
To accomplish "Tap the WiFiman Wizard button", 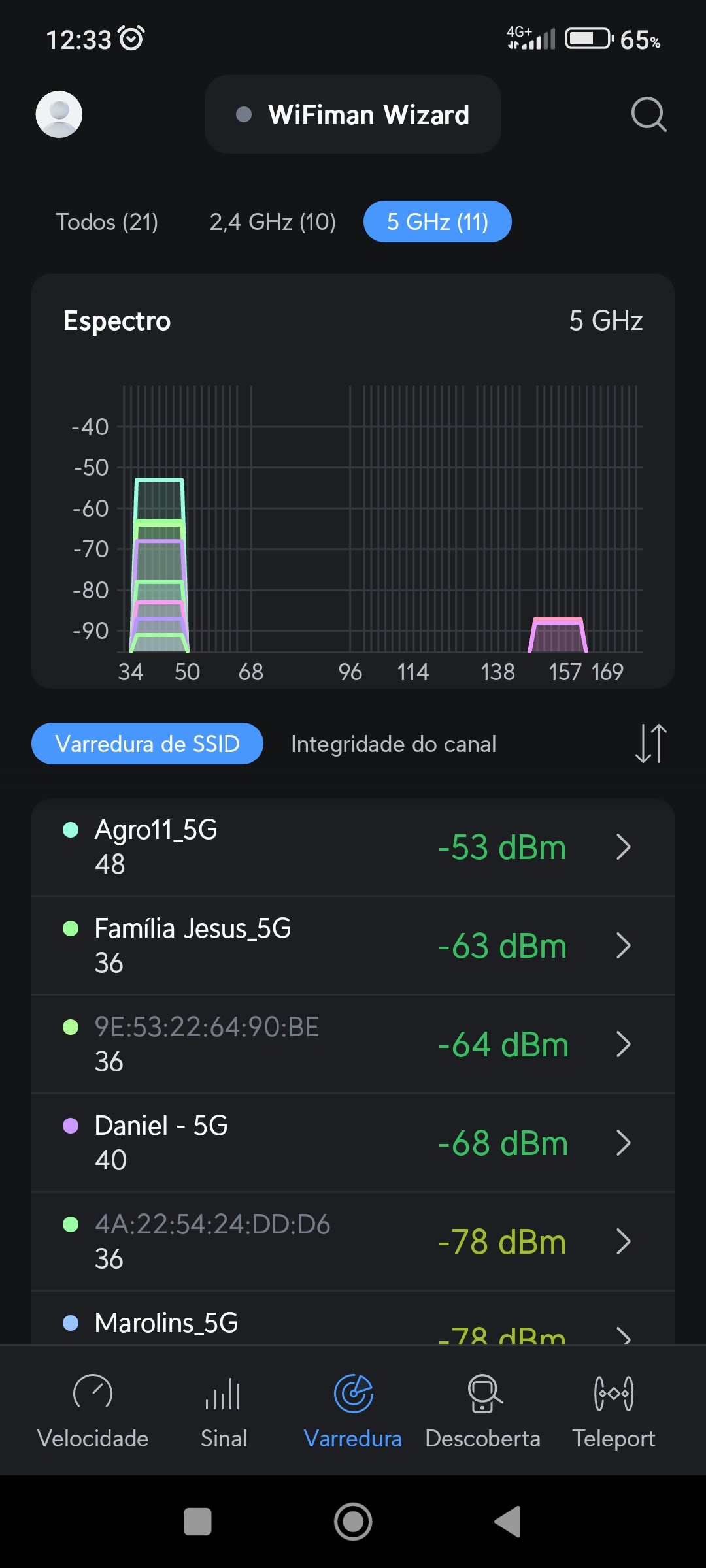I will pos(353,114).
